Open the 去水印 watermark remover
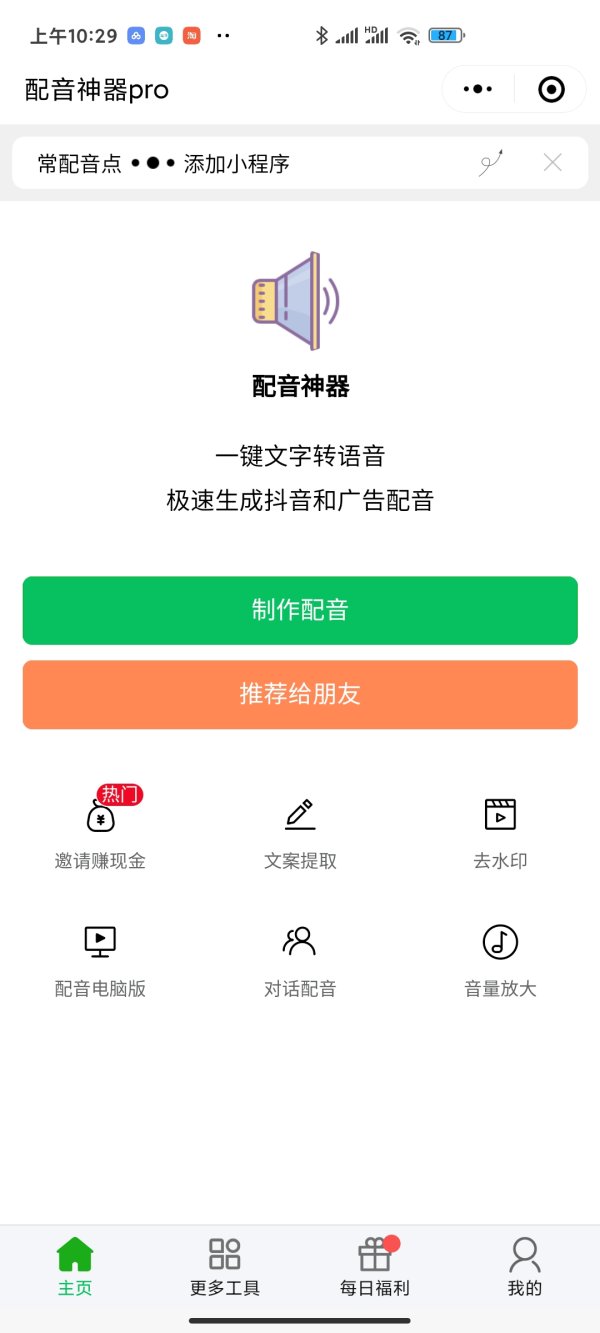This screenshot has height=1333, width=600. tap(499, 830)
